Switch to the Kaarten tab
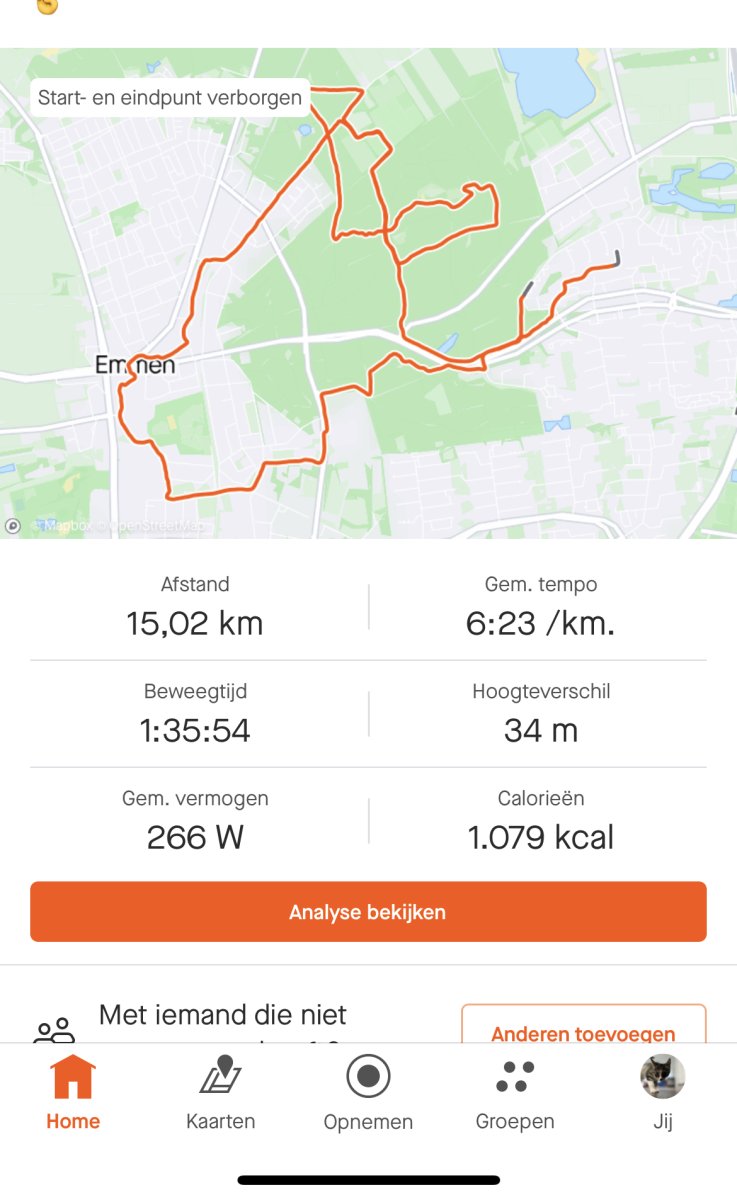 click(x=221, y=1092)
